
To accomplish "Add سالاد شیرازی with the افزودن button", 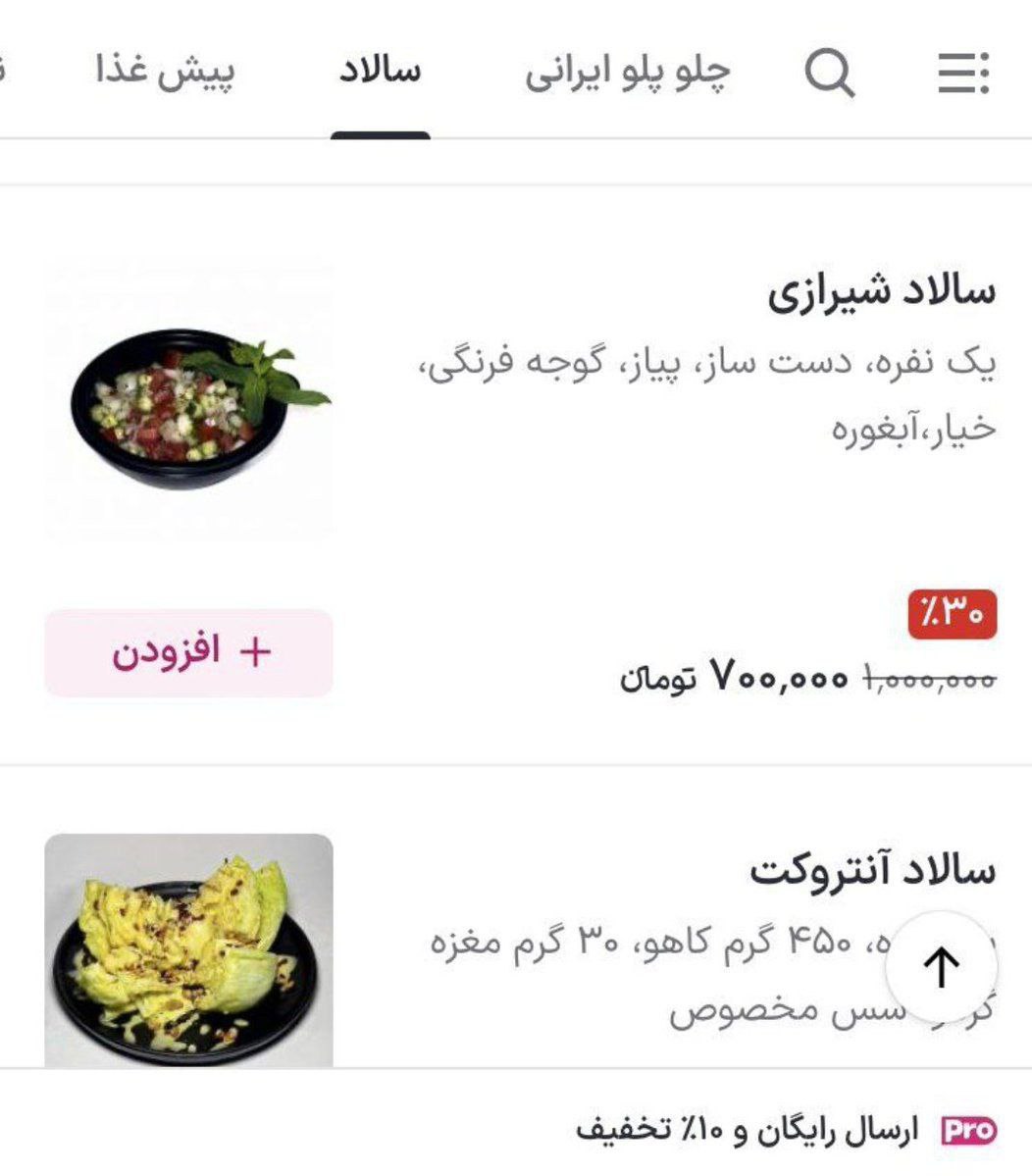I will (188, 652).
